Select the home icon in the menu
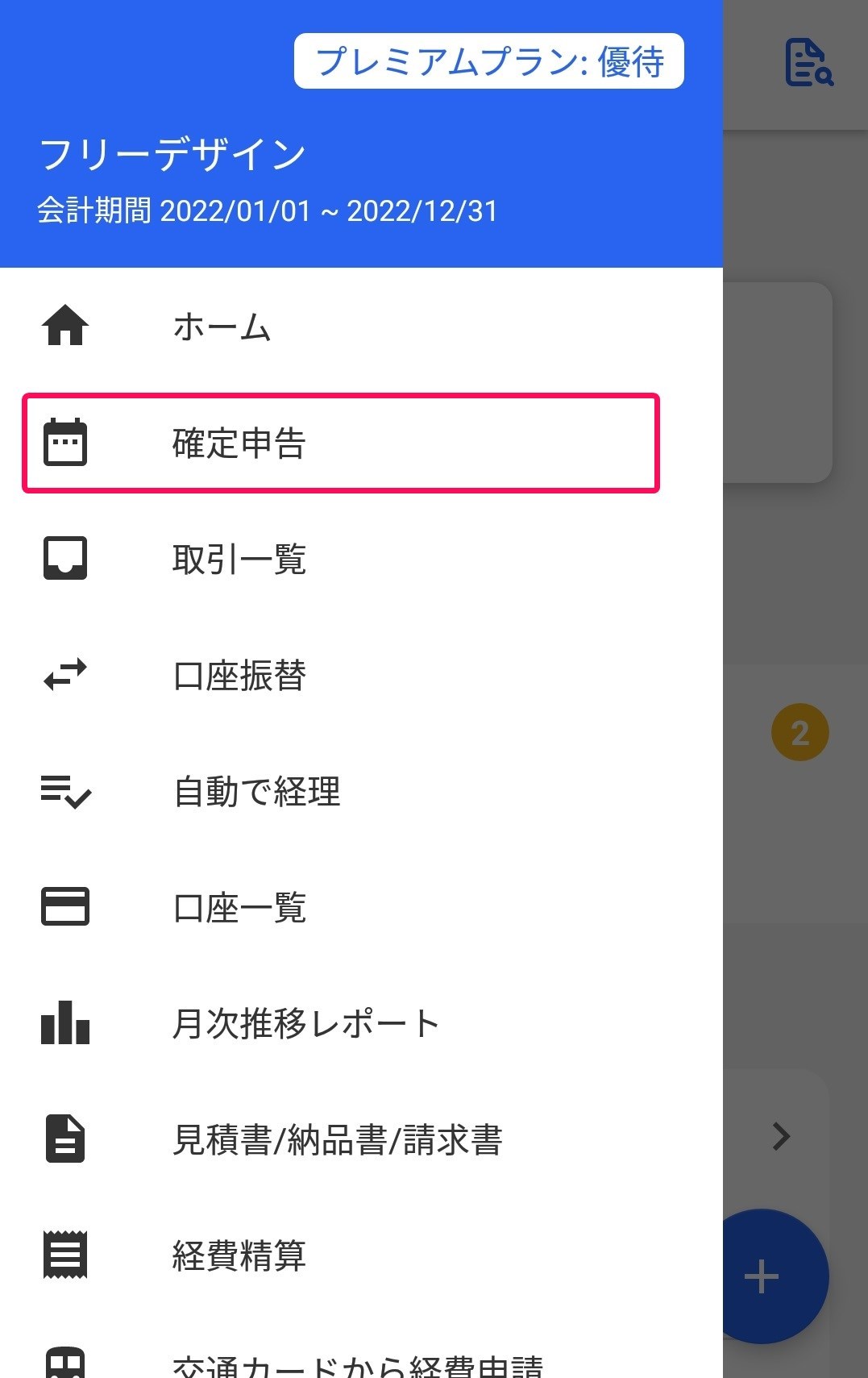The width and height of the screenshot is (868, 1378). (x=64, y=325)
